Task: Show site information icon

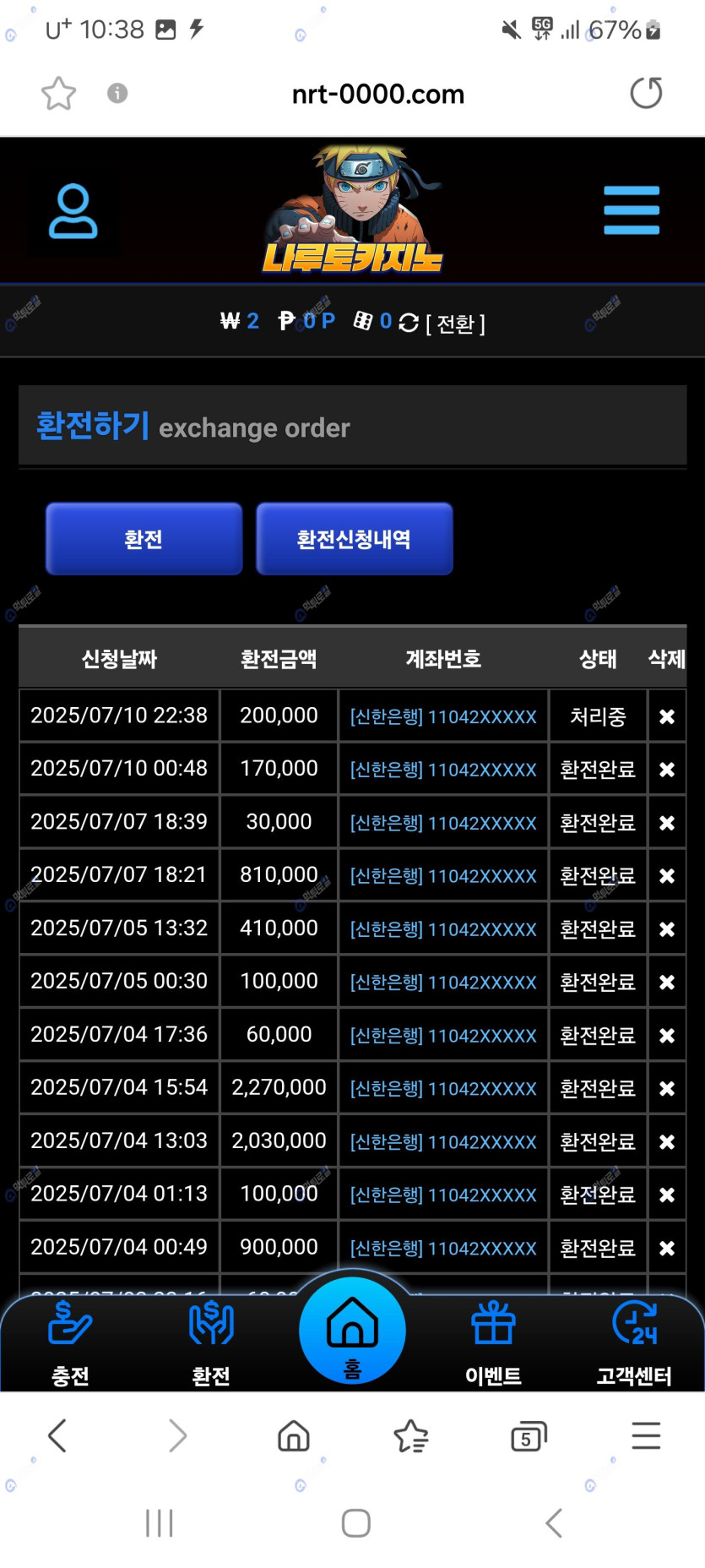Action: (x=117, y=93)
